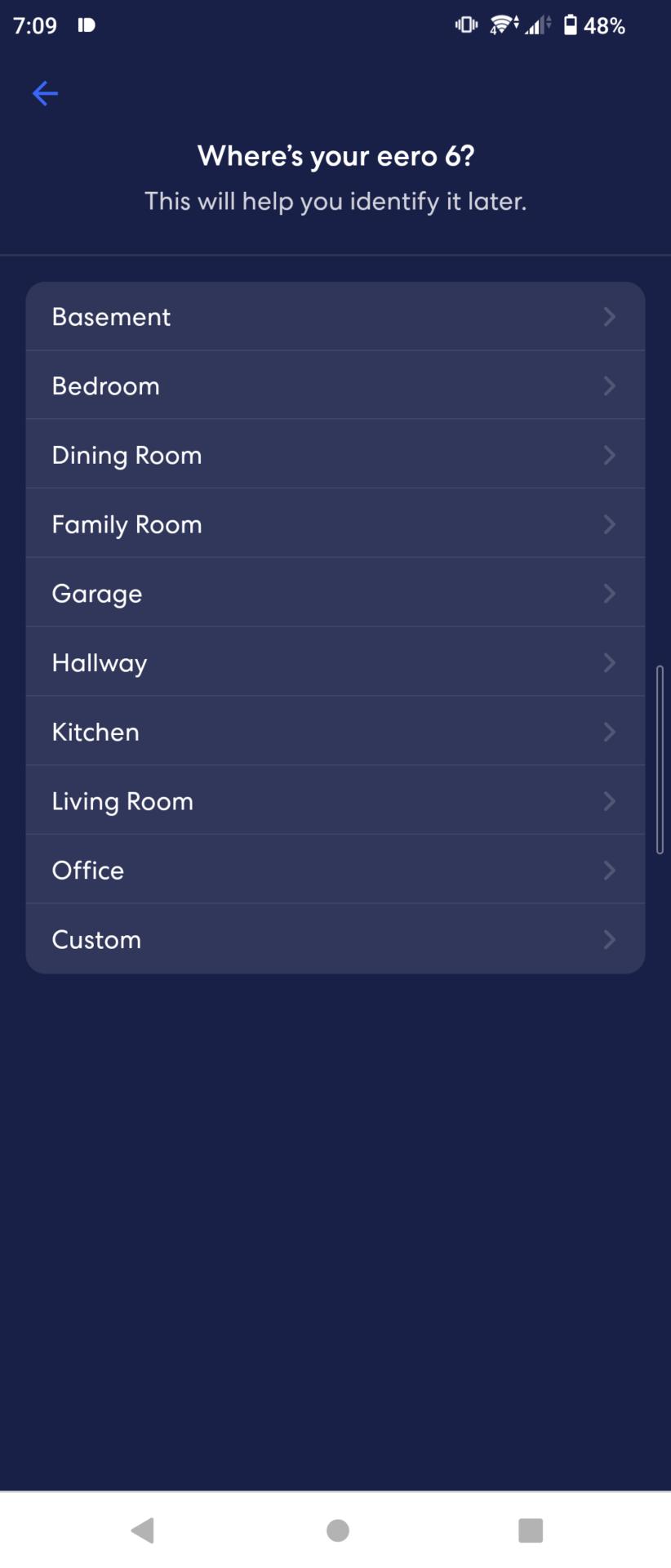Select Kitchen for your eero 6
The image size is (671, 1568).
335,732
